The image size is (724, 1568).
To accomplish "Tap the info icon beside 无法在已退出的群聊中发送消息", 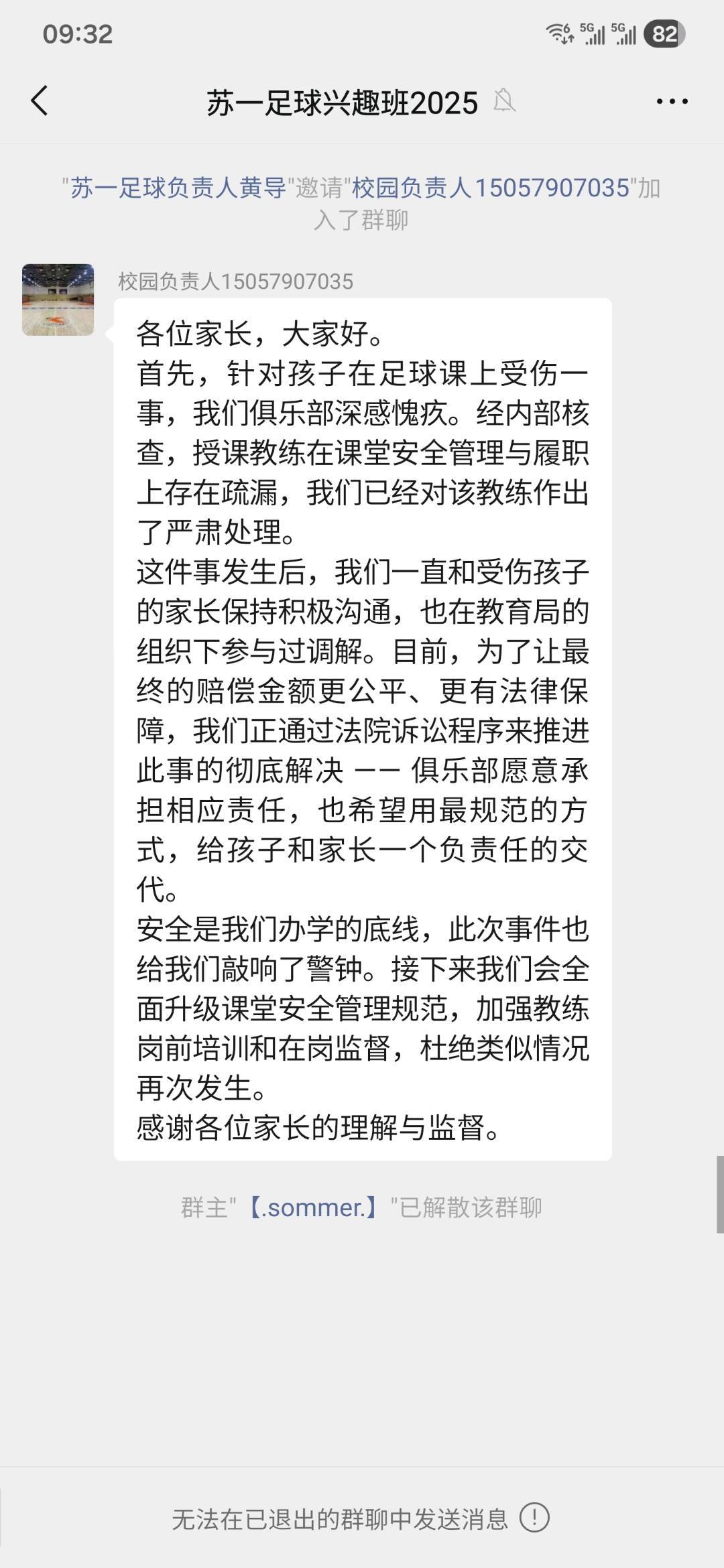I will 534,1518.
